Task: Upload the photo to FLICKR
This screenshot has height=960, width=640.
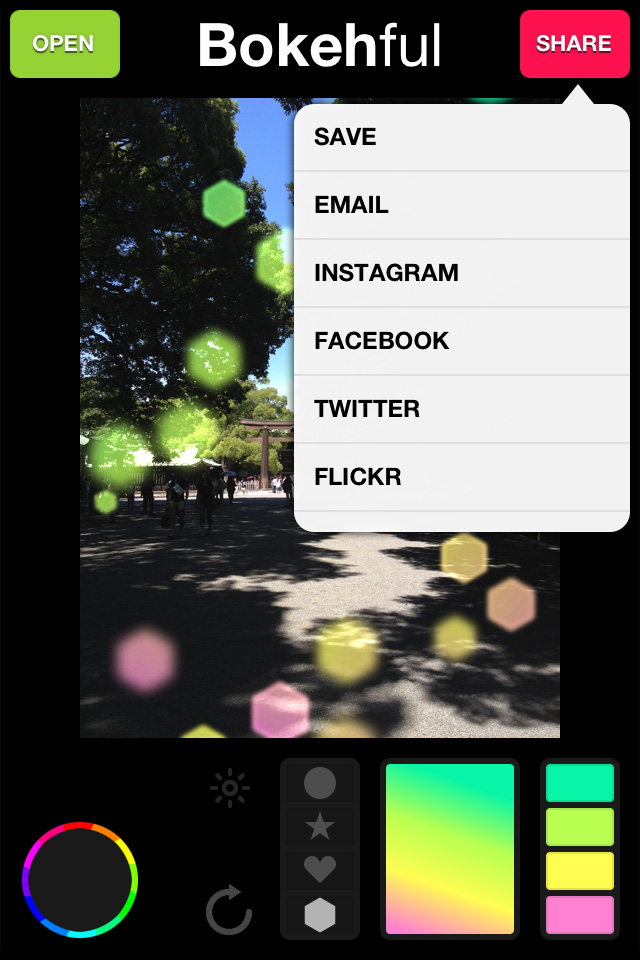Action: pos(461,477)
